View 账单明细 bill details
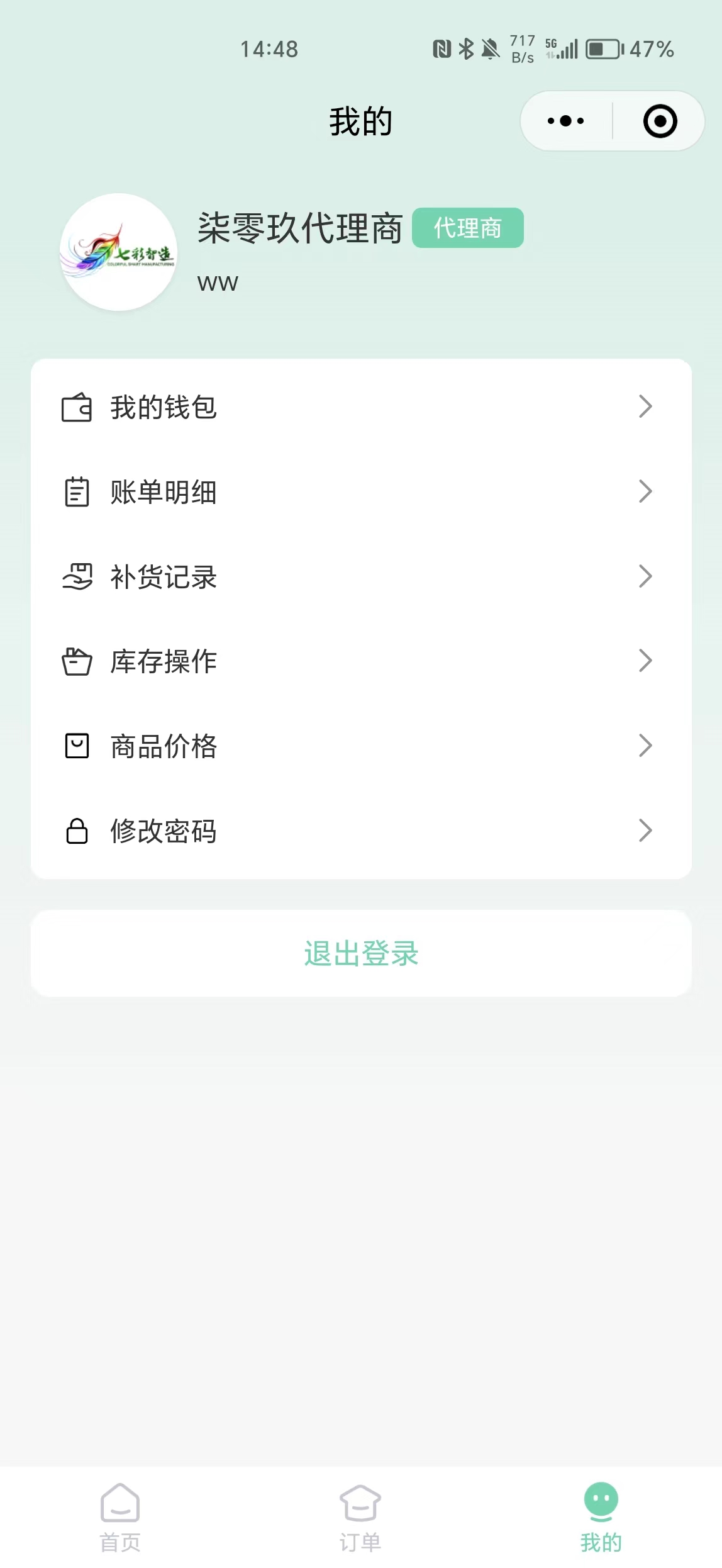Screen dimensions: 722x1568 coord(361,491)
